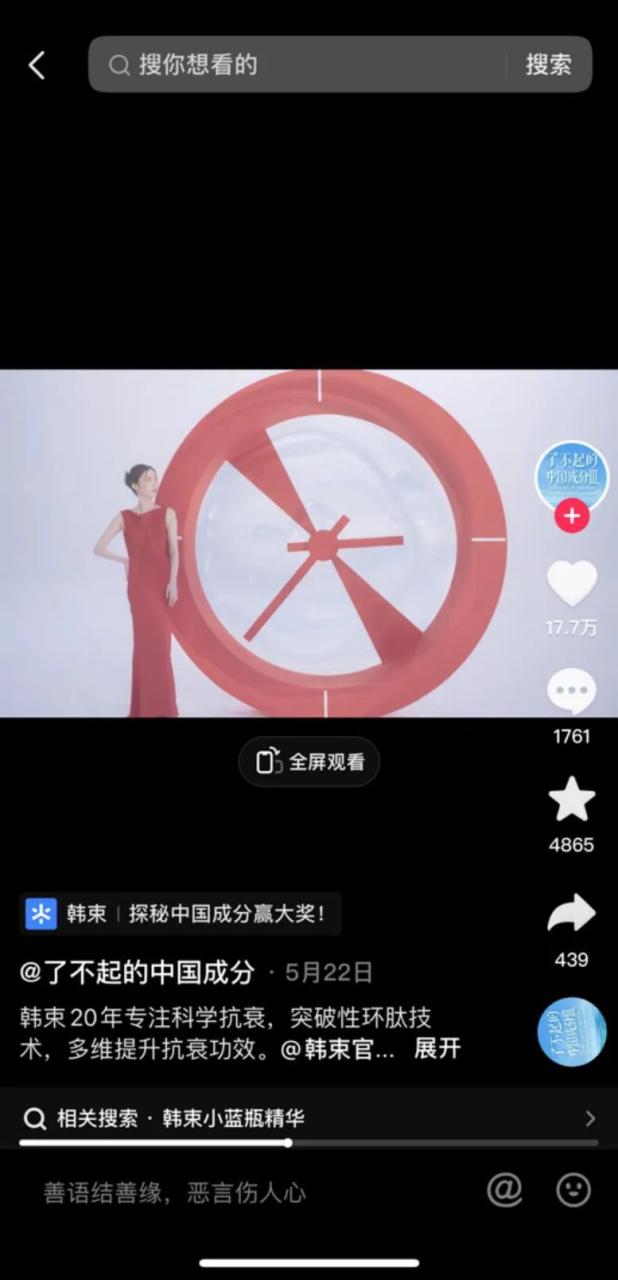Open the 韩束 探秘中国成分赢大奖 banner
Screen dimensions: 618x1280
coord(180,913)
